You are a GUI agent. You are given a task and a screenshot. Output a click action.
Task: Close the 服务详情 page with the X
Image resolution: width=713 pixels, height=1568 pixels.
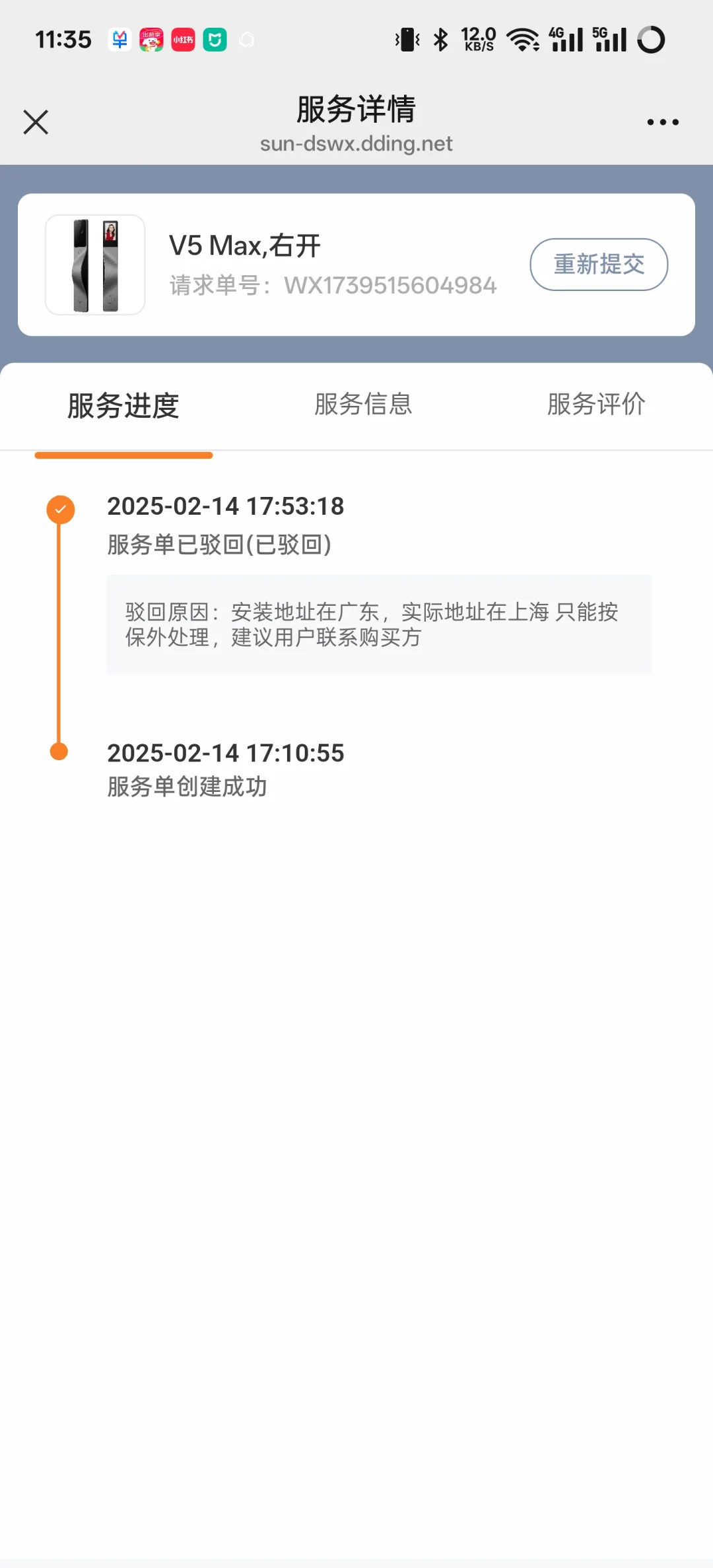[35, 121]
